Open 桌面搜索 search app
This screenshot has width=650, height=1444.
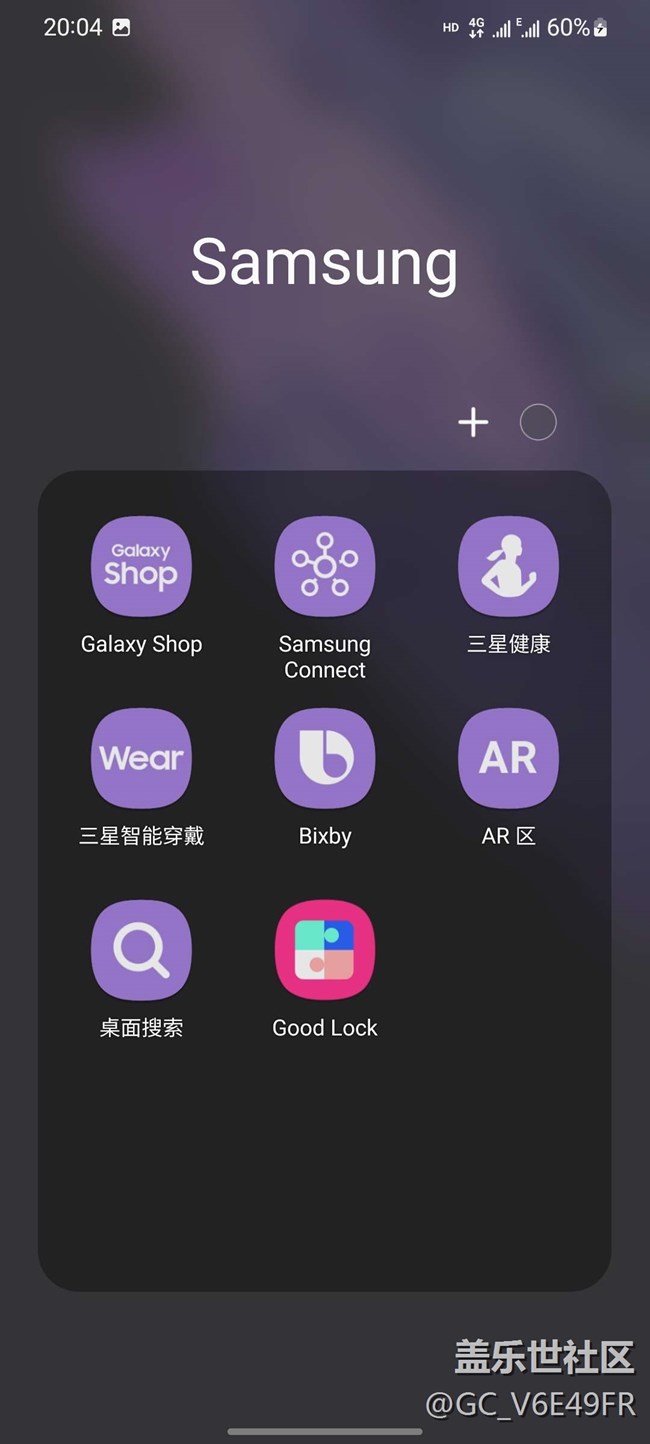point(141,951)
